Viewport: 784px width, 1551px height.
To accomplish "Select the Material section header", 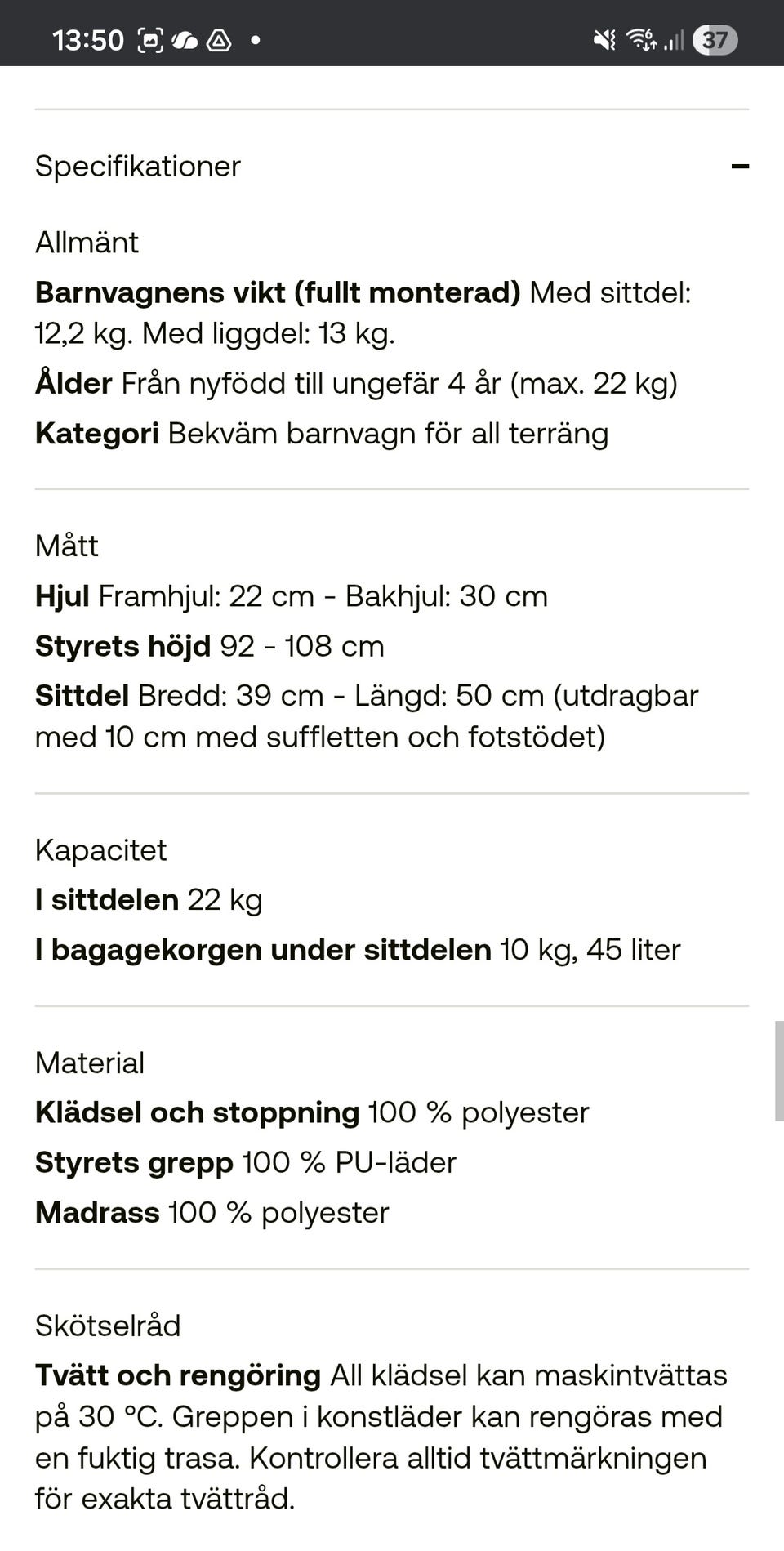I will [x=89, y=1062].
